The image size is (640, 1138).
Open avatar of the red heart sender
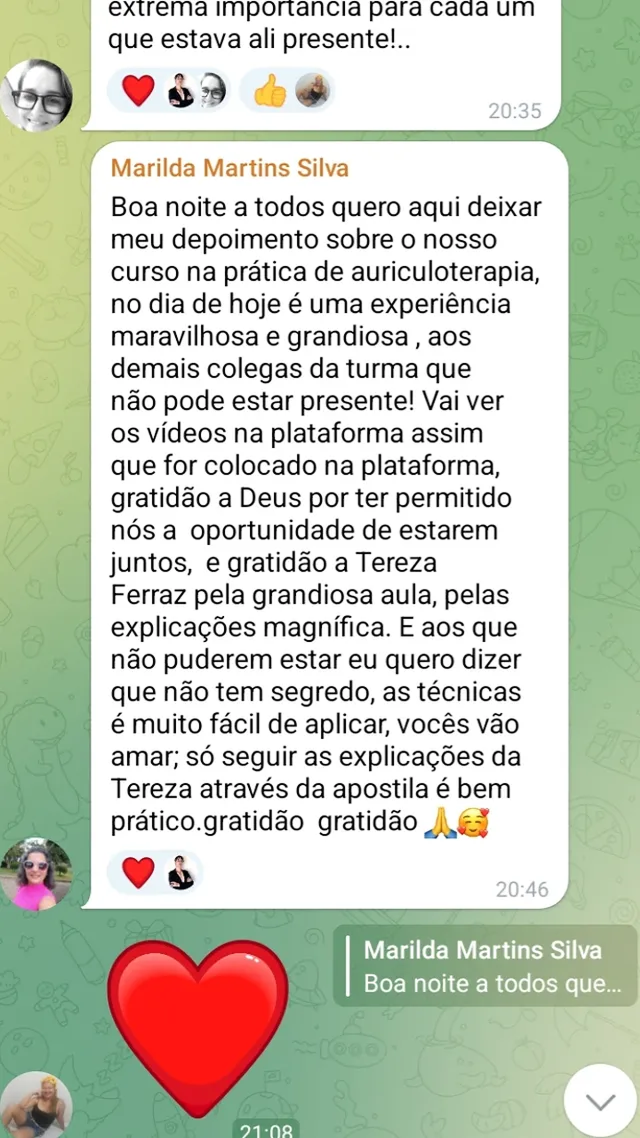pyautogui.click(x=36, y=1106)
